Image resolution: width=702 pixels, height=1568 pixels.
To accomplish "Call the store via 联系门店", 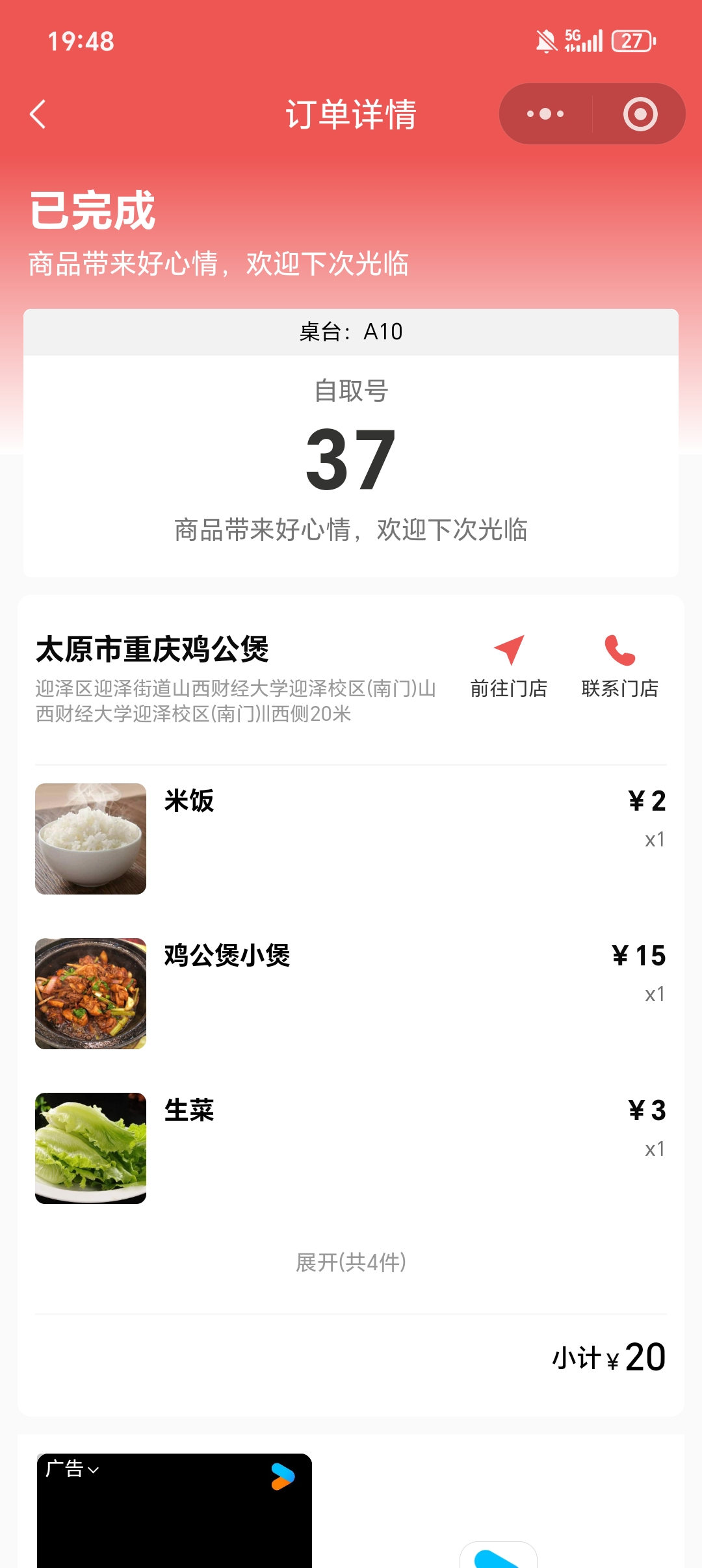I will click(x=619, y=664).
